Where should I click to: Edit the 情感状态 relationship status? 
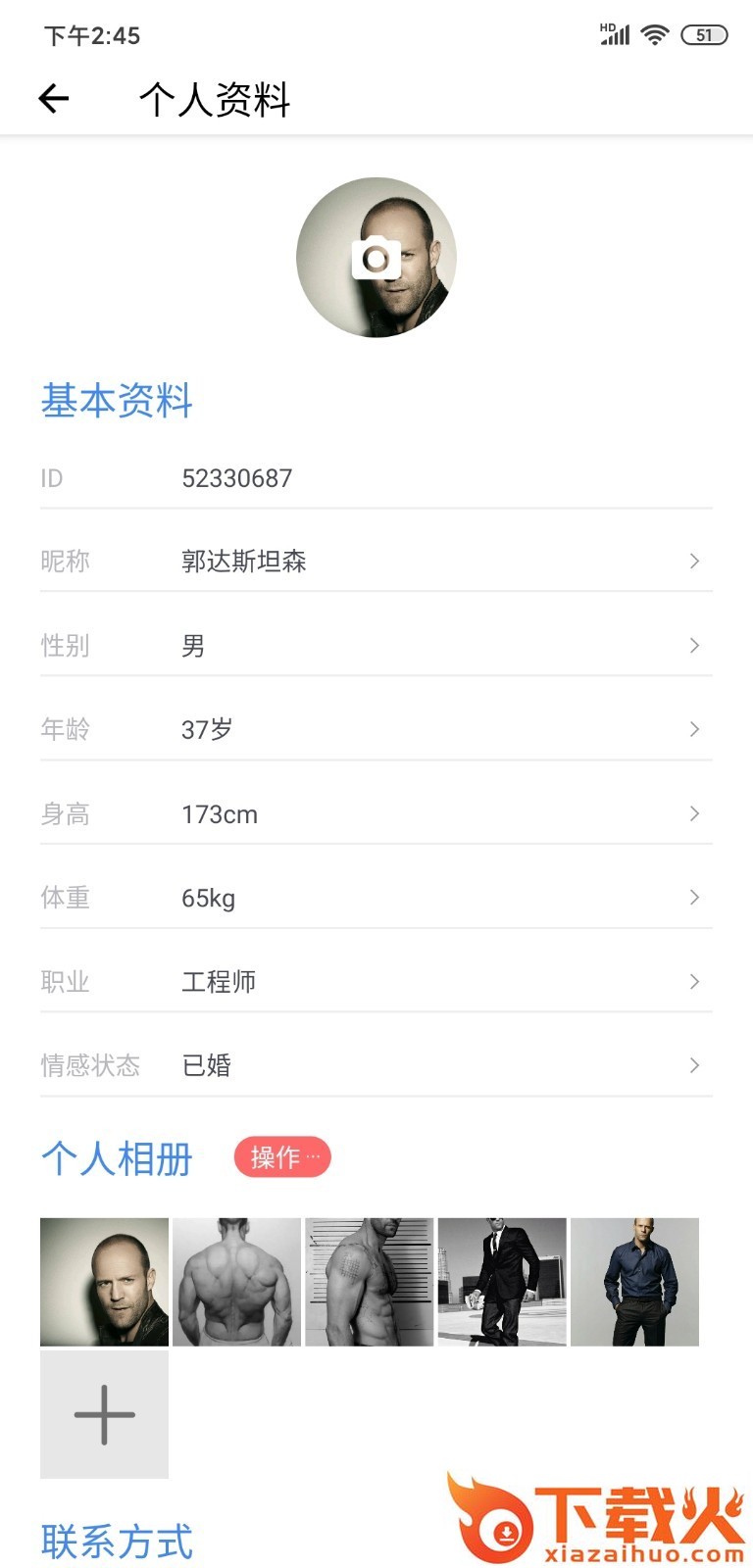tap(376, 1065)
